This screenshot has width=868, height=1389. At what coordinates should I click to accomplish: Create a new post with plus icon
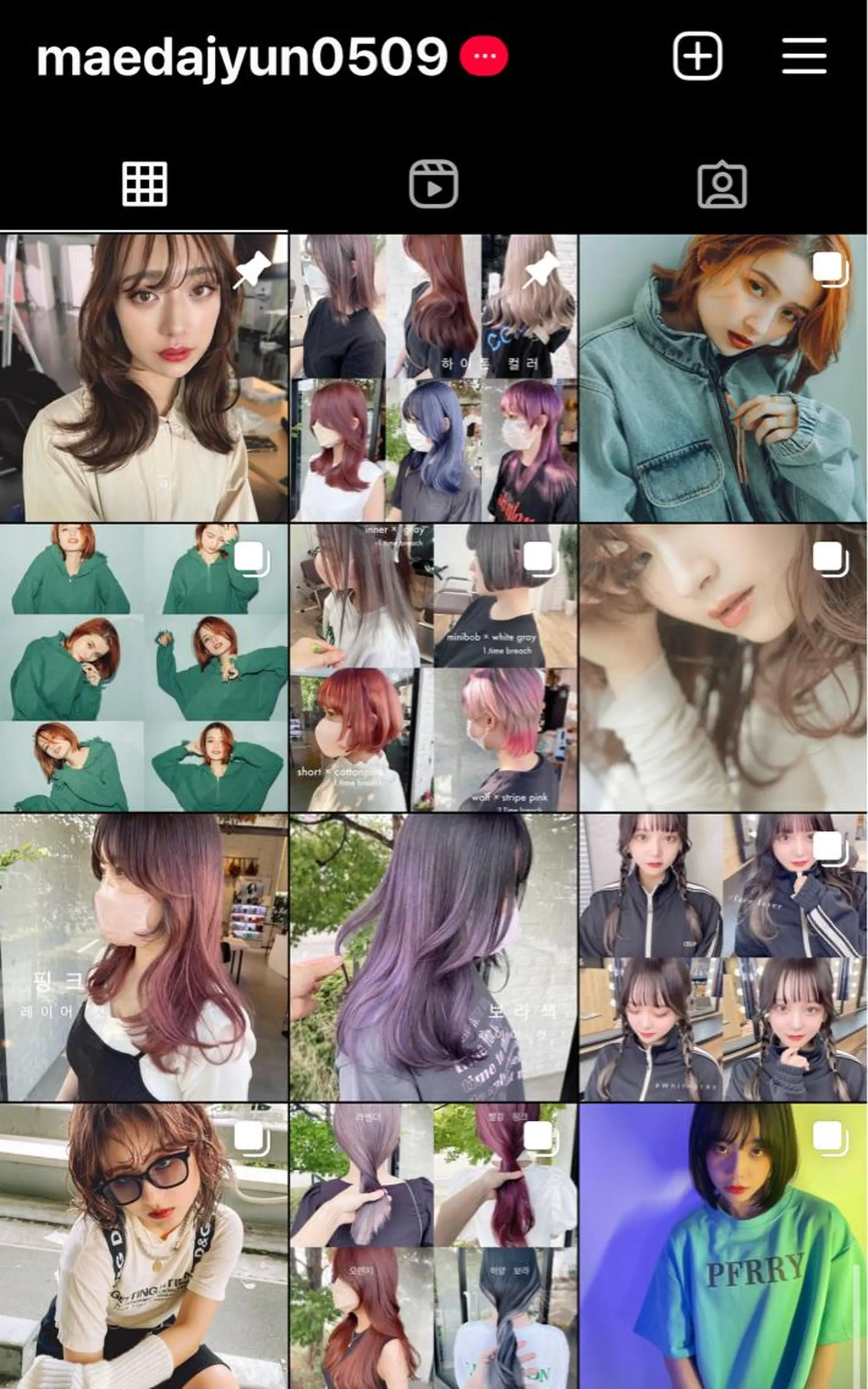[697, 56]
